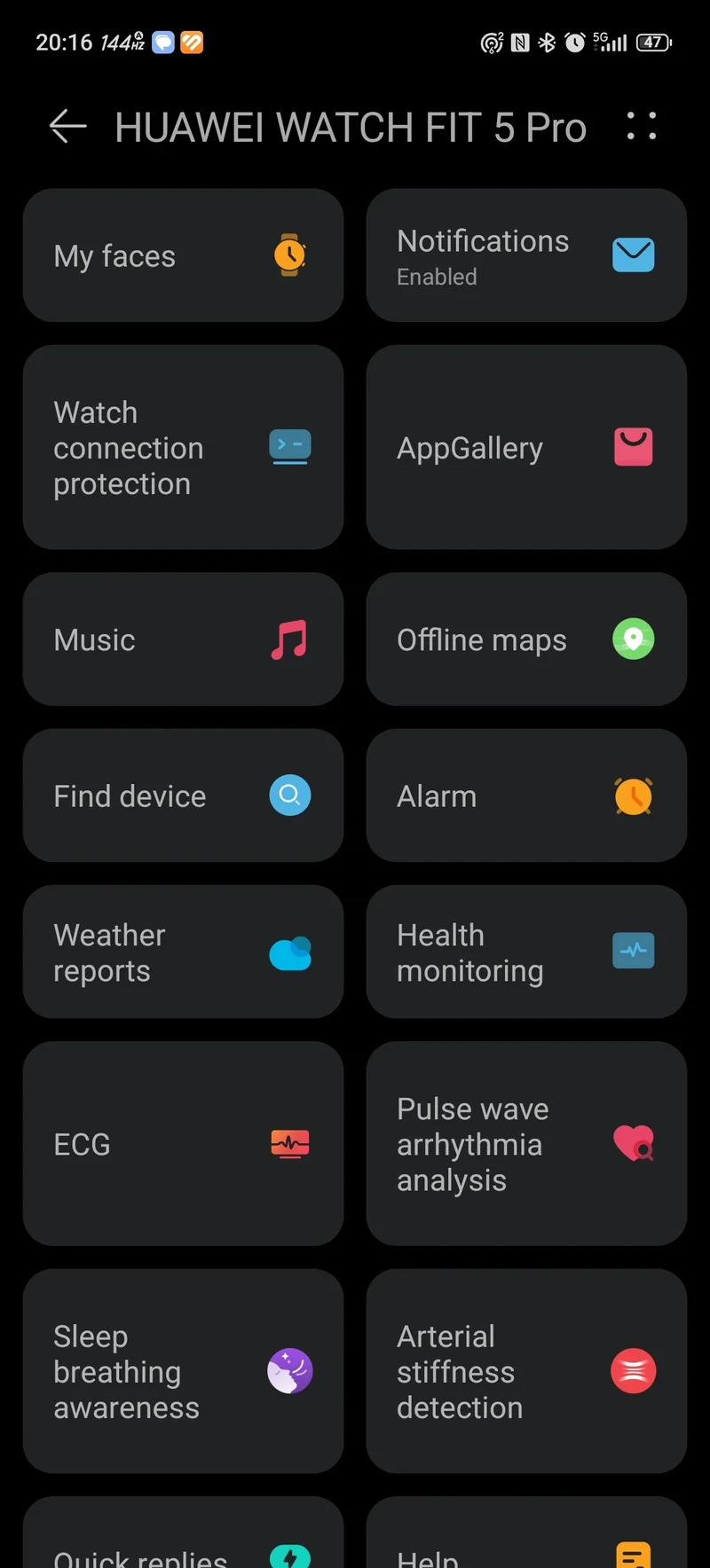Open Pulse wave arrhythmia analysis

pyautogui.click(x=526, y=1144)
